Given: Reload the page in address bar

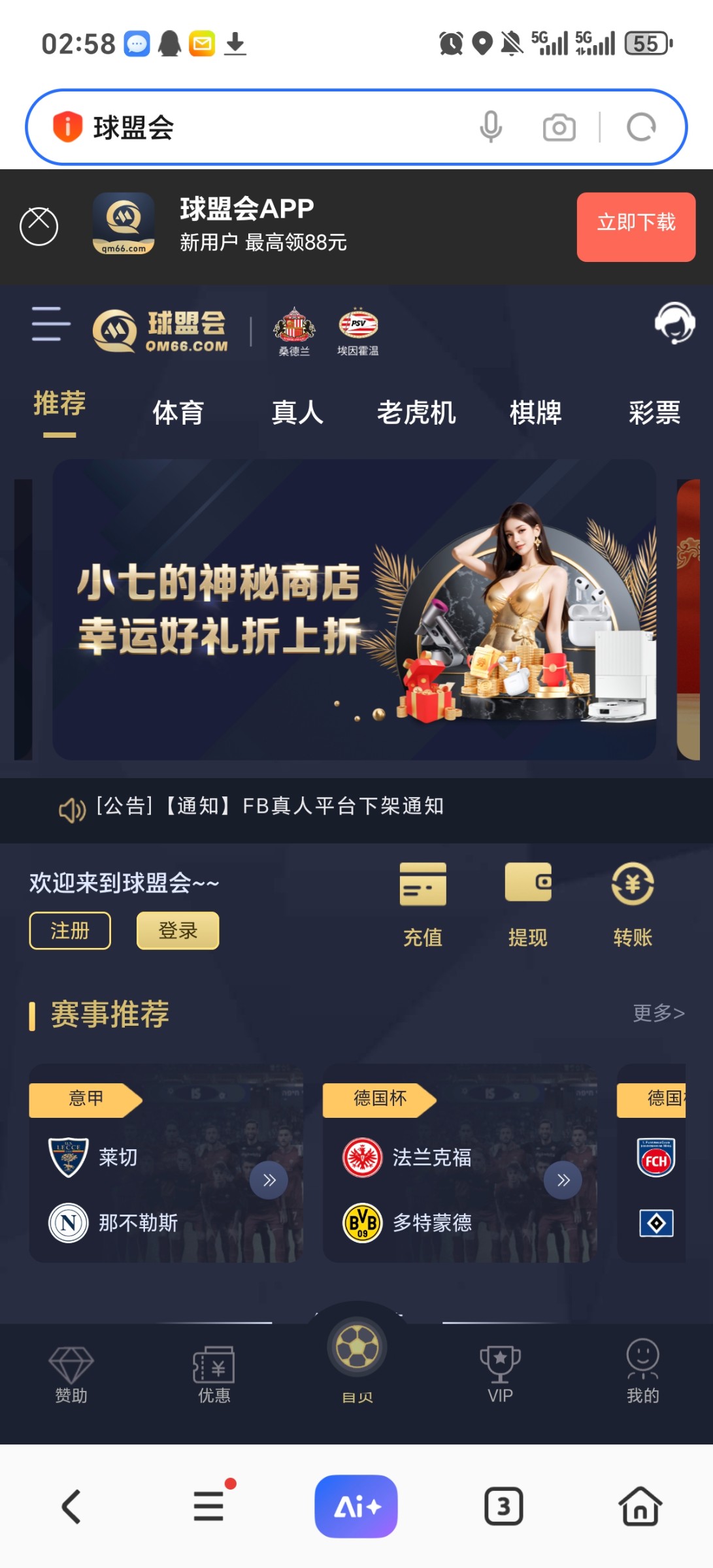Looking at the screenshot, I should 640,127.
